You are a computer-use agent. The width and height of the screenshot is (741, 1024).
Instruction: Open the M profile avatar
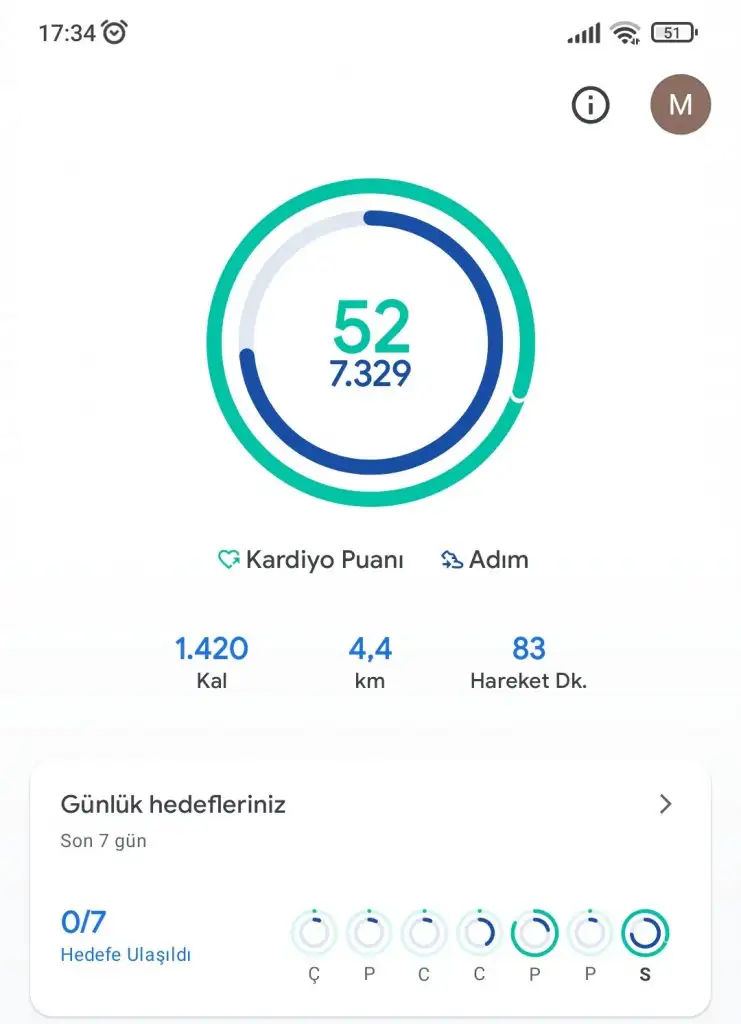click(x=680, y=104)
